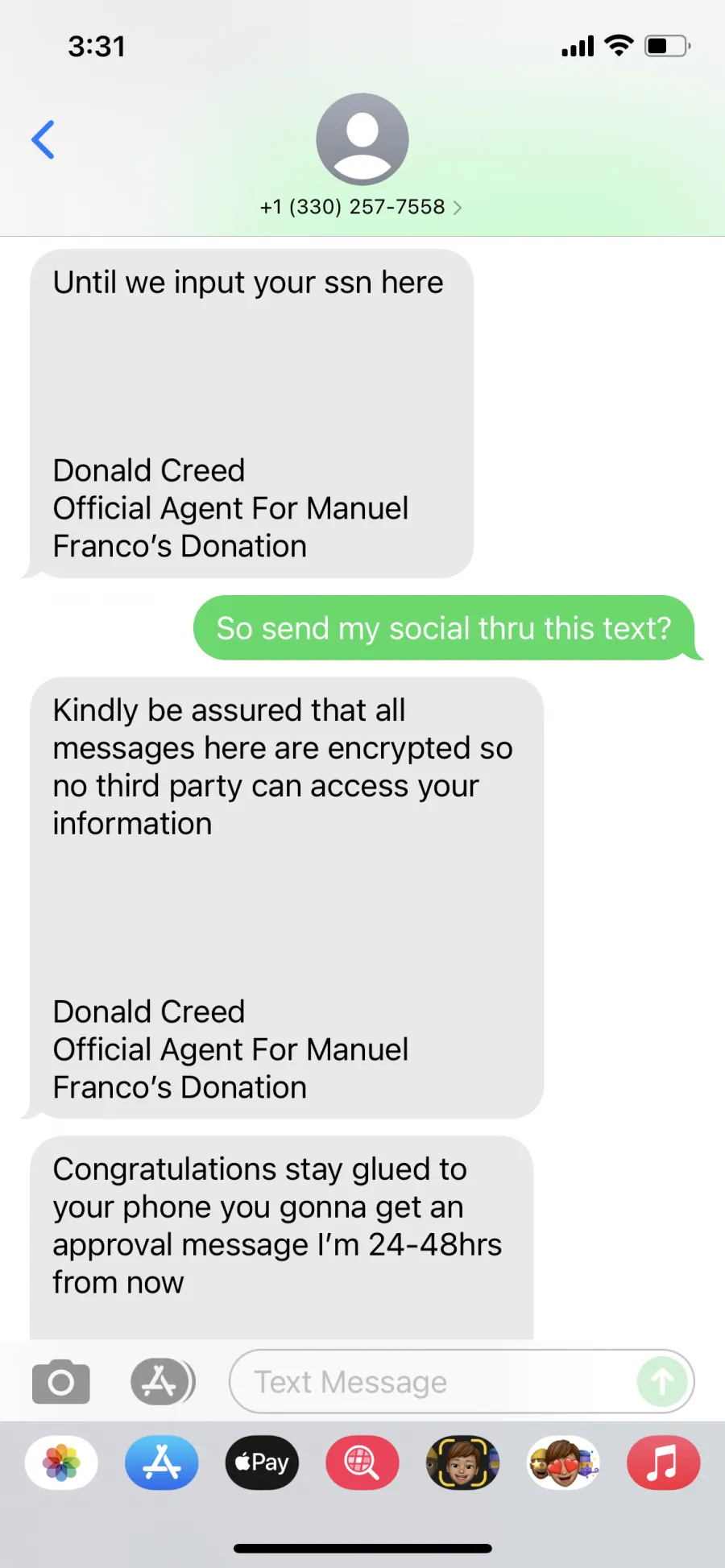Viewport: 725px width, 1568px height.
Task: Open the camera to attach a photo
Action: pos(61,1382)
